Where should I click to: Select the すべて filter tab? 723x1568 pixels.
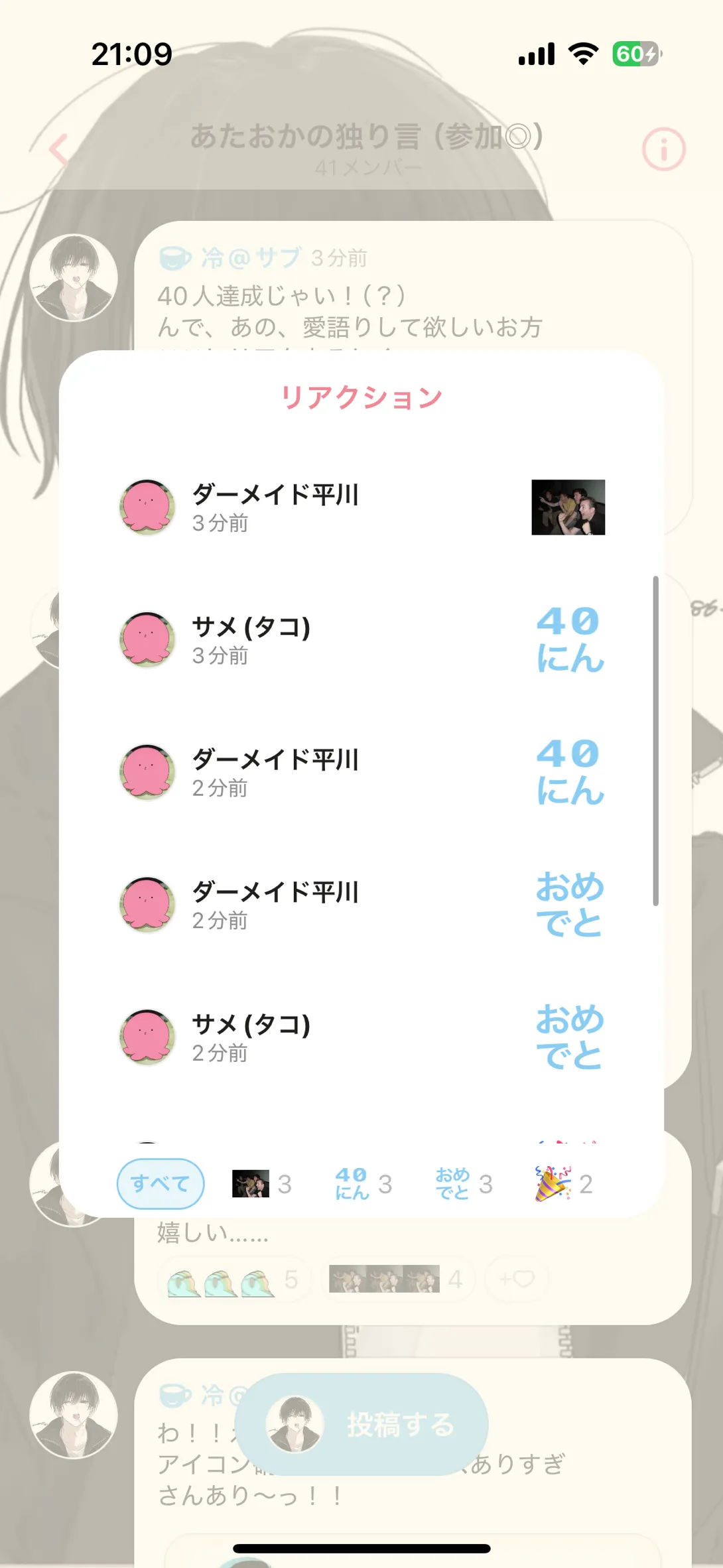pos(161,1183)
